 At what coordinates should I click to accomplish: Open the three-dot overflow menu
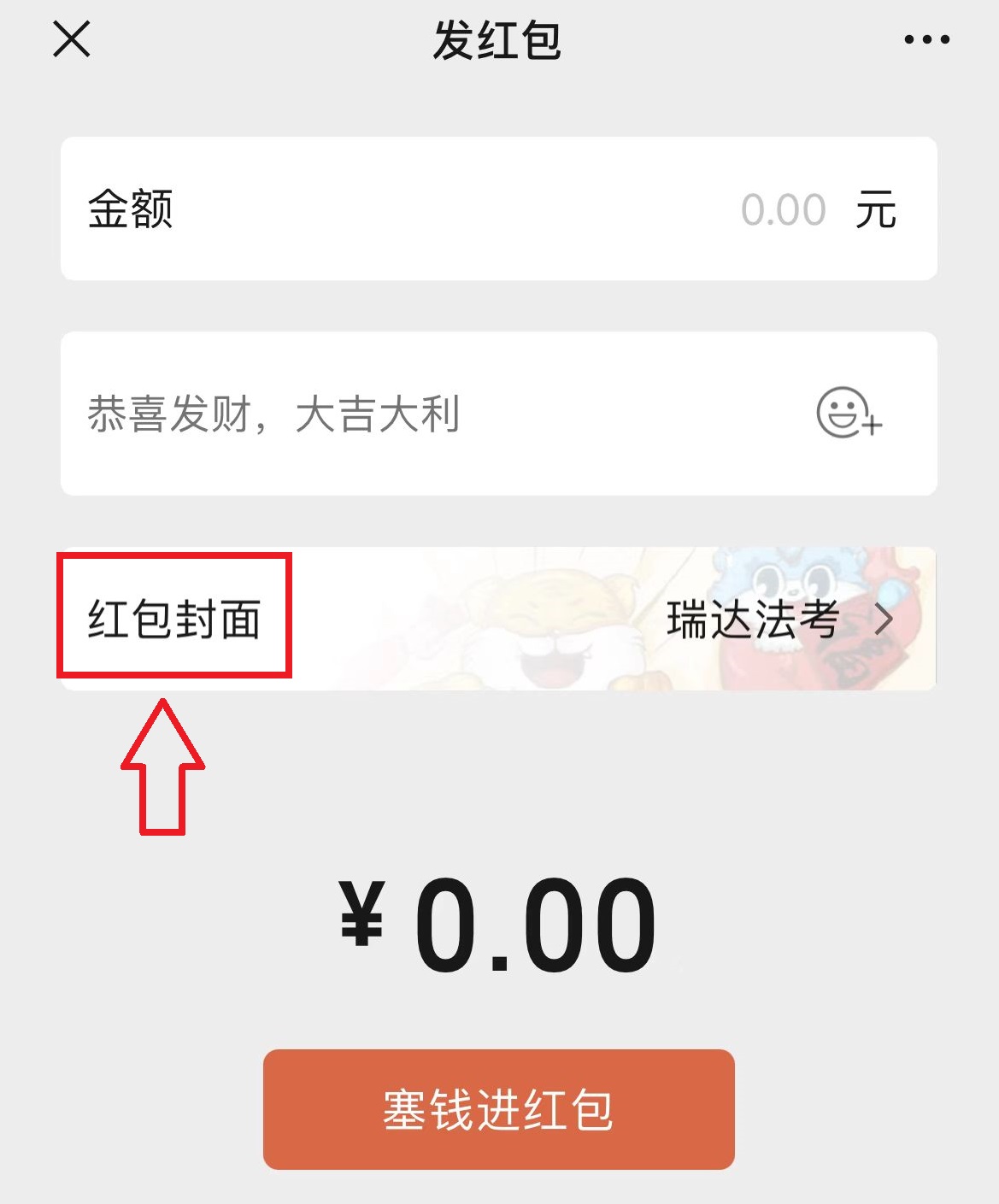(926, 39)
